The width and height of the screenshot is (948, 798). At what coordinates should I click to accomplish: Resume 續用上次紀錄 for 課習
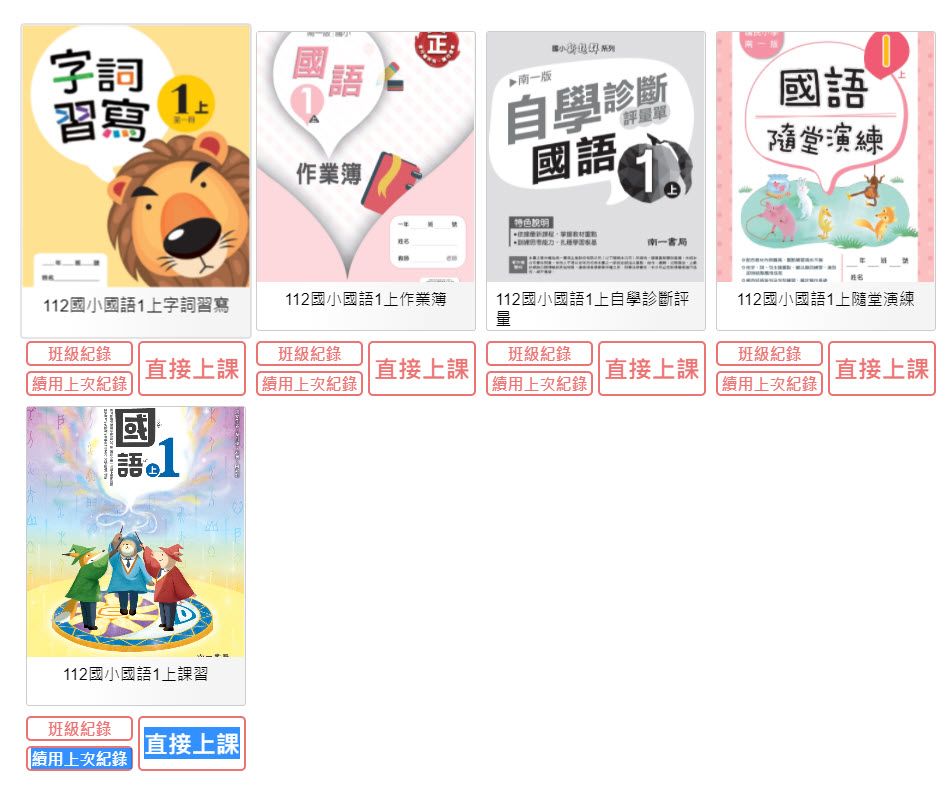(x=79, y=759)
